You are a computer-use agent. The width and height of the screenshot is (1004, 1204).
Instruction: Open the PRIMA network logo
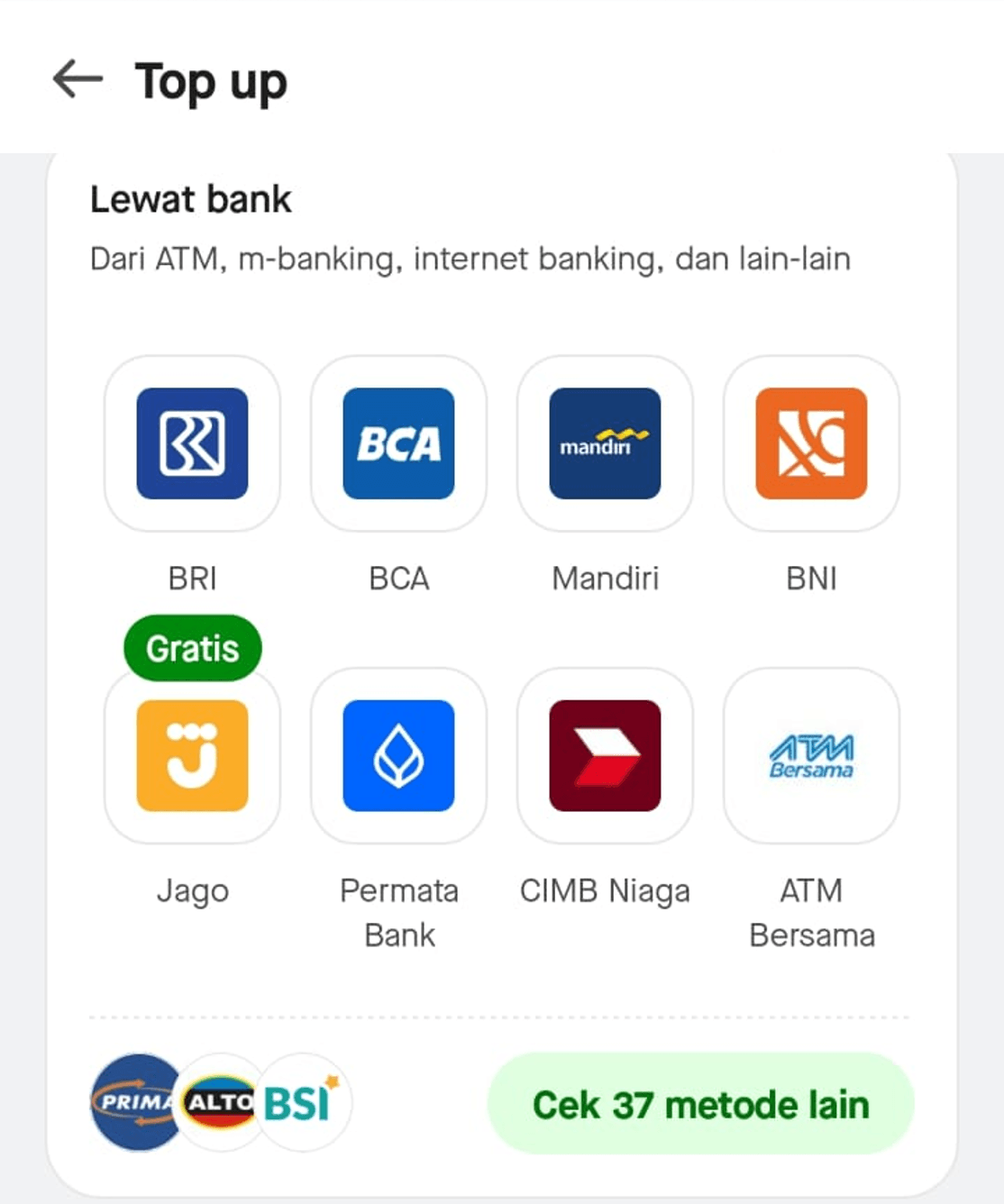coord(135,1101)
